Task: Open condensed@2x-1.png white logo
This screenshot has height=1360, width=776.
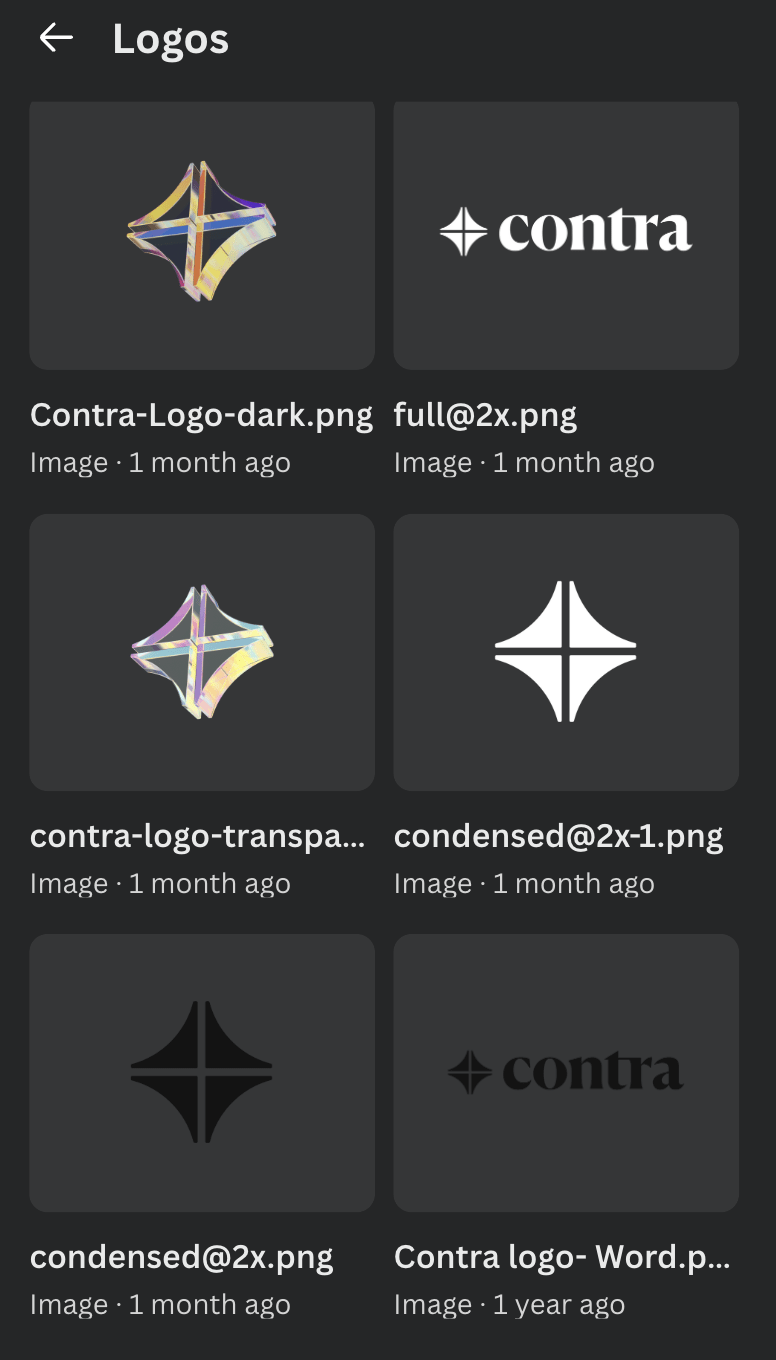Action: [x=566, y=652]
